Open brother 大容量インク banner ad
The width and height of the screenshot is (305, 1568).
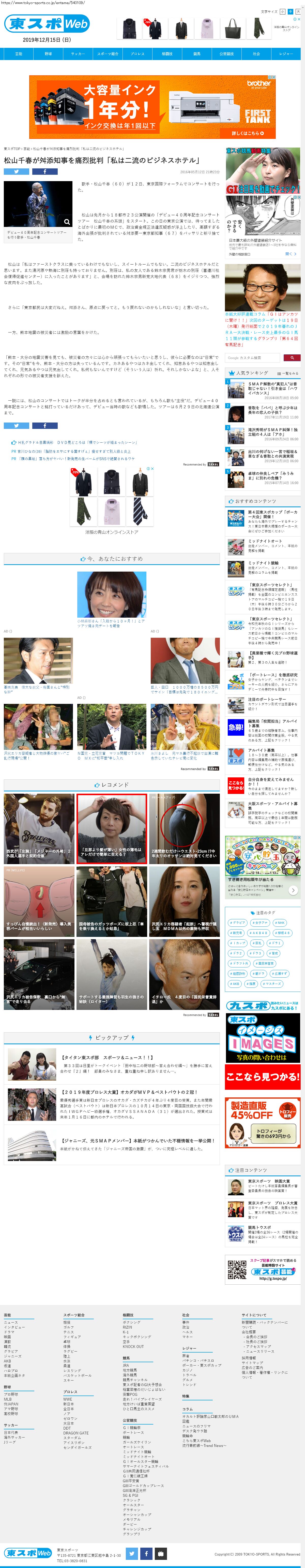pyautogui.click(x=152, y=107)
